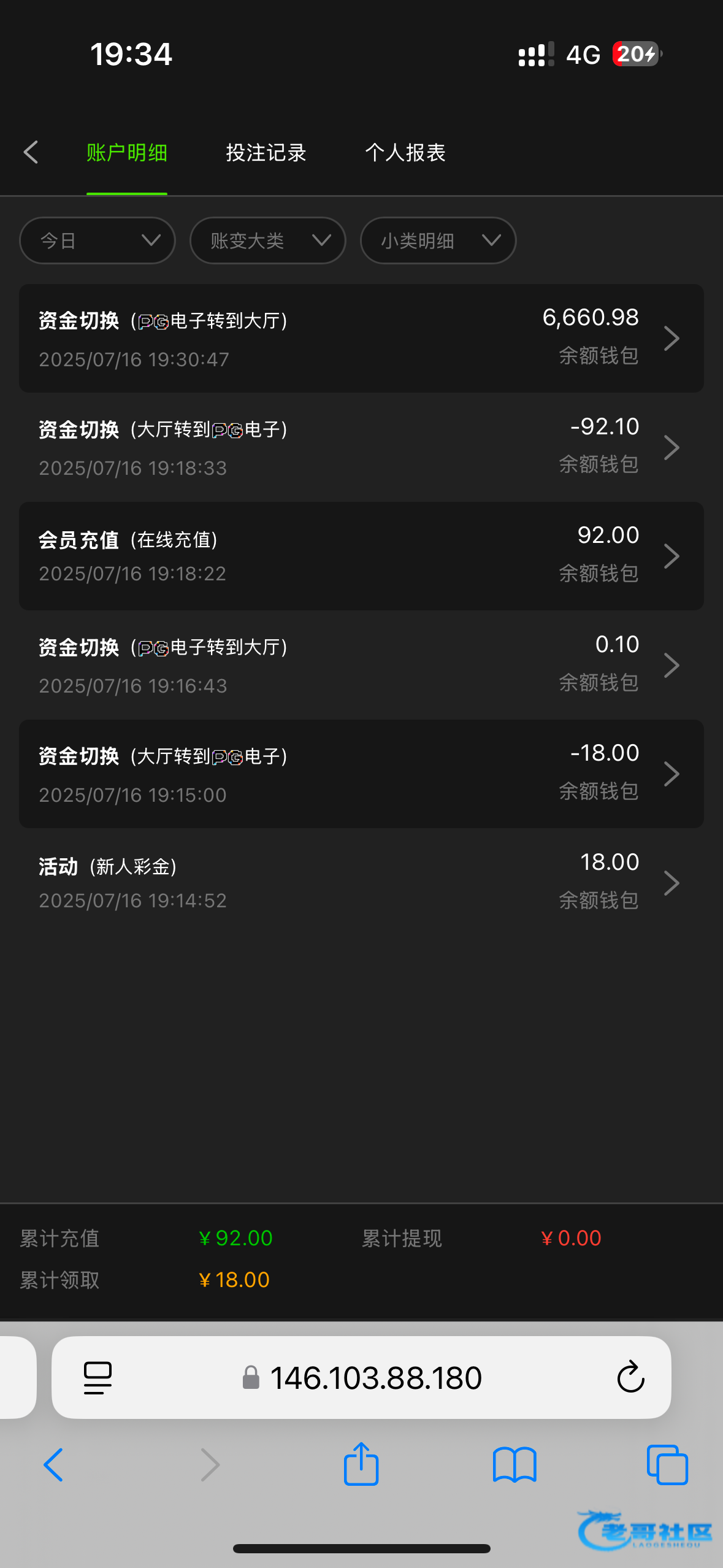The height and width of the screenshot is (1568, 723).
Task: Share this page via Safari
Action: (x=361, y=1464)
